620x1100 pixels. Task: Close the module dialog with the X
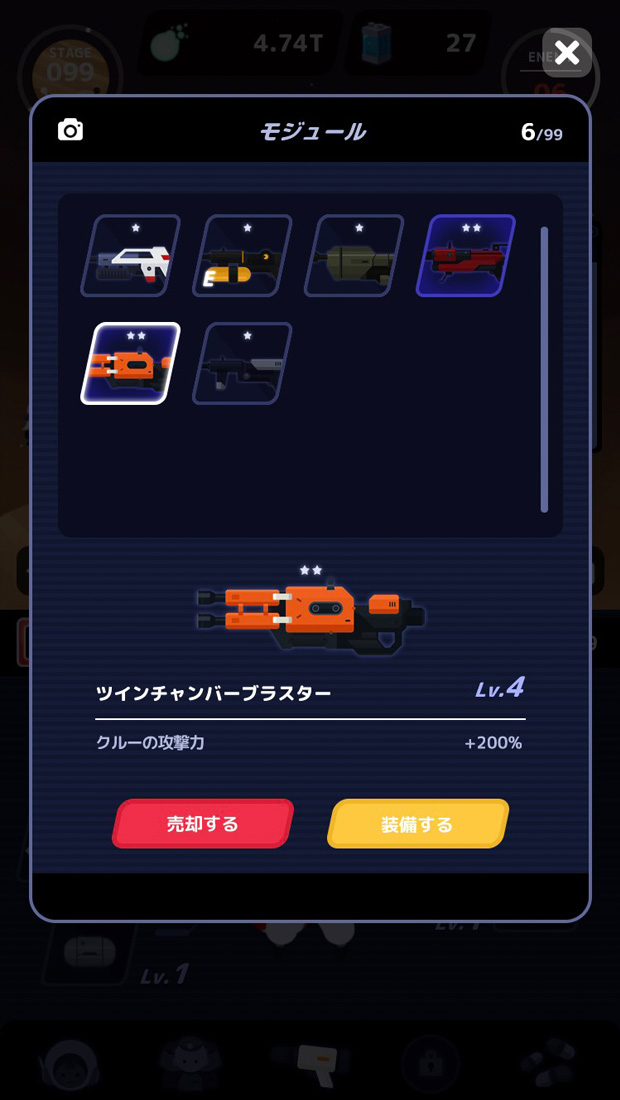(567, 53)
